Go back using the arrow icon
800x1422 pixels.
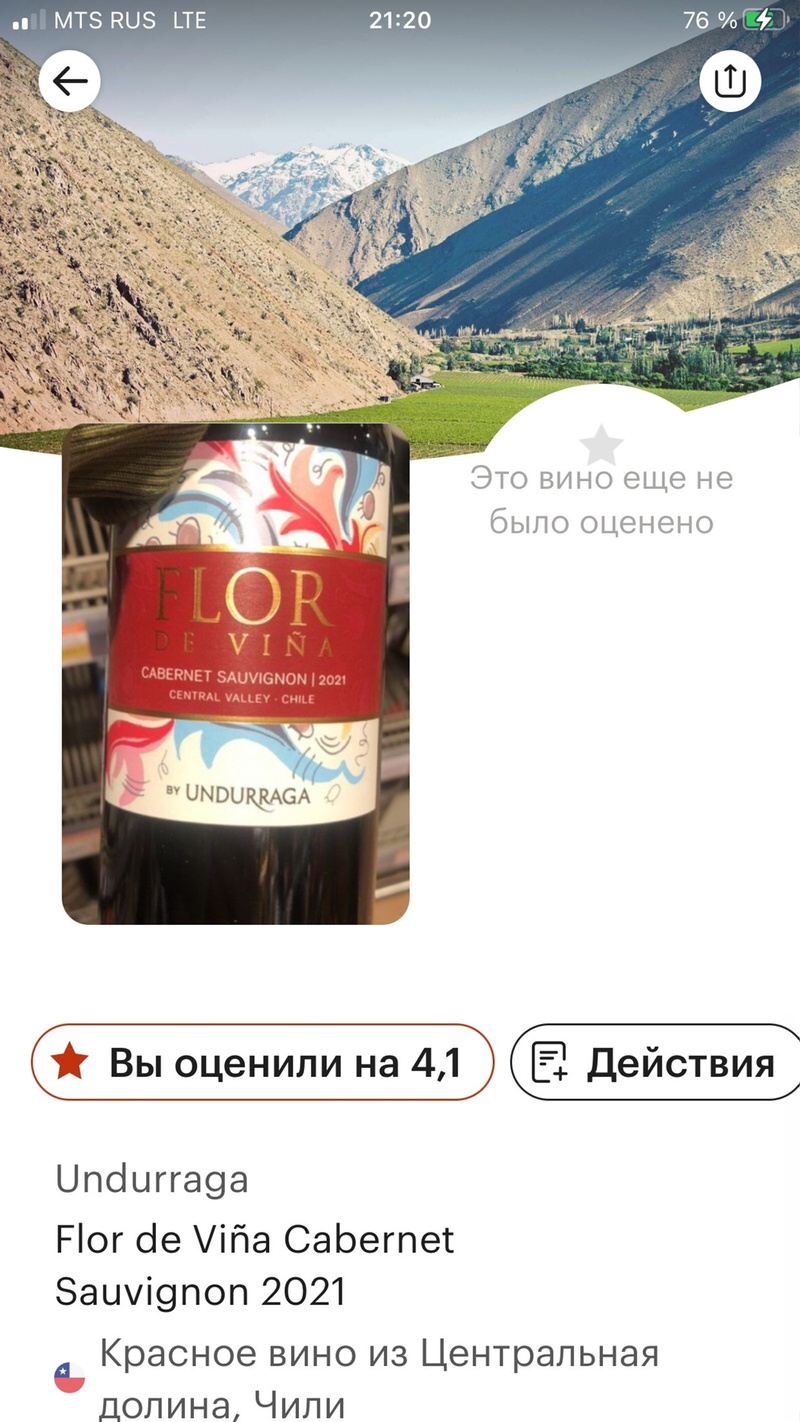click(x=69, y=80)
